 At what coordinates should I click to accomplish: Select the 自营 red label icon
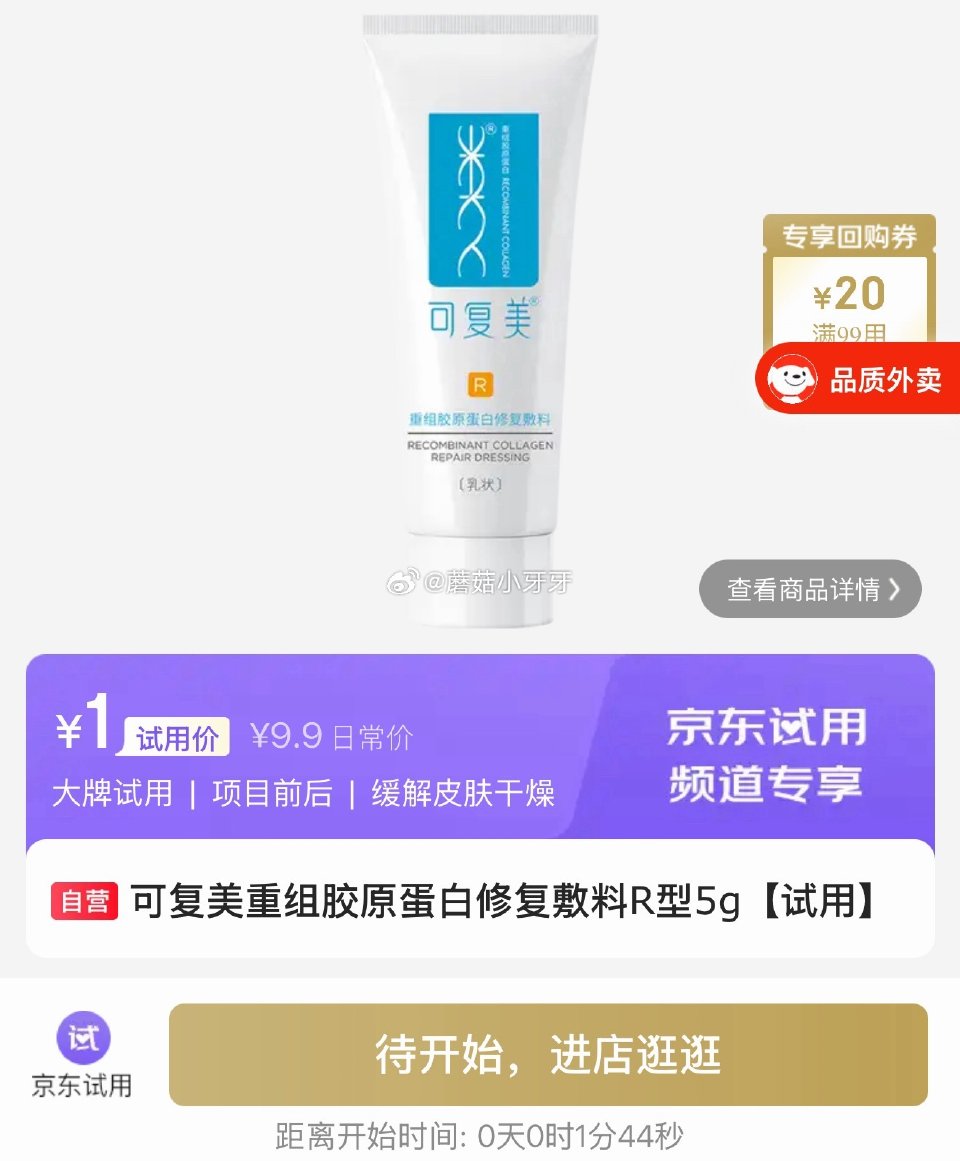click(x=82, y=903)
